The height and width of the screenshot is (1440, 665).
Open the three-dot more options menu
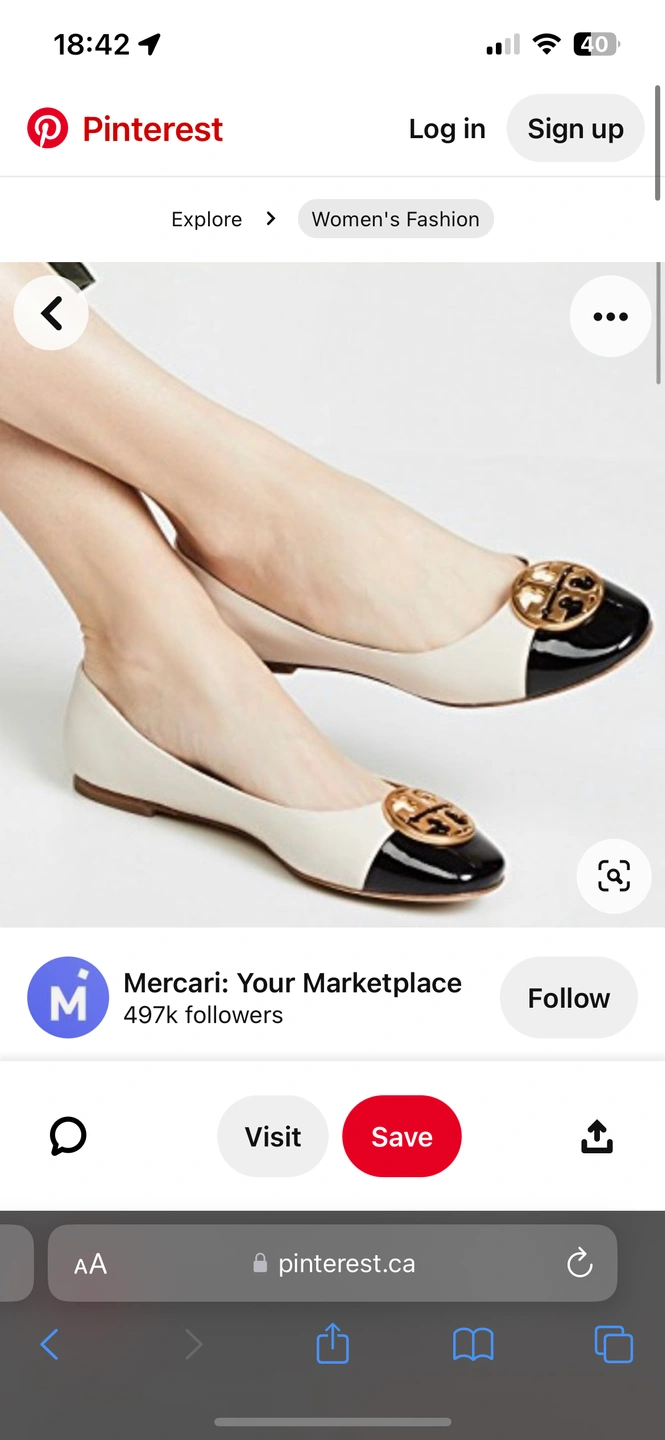click(610, 317)
